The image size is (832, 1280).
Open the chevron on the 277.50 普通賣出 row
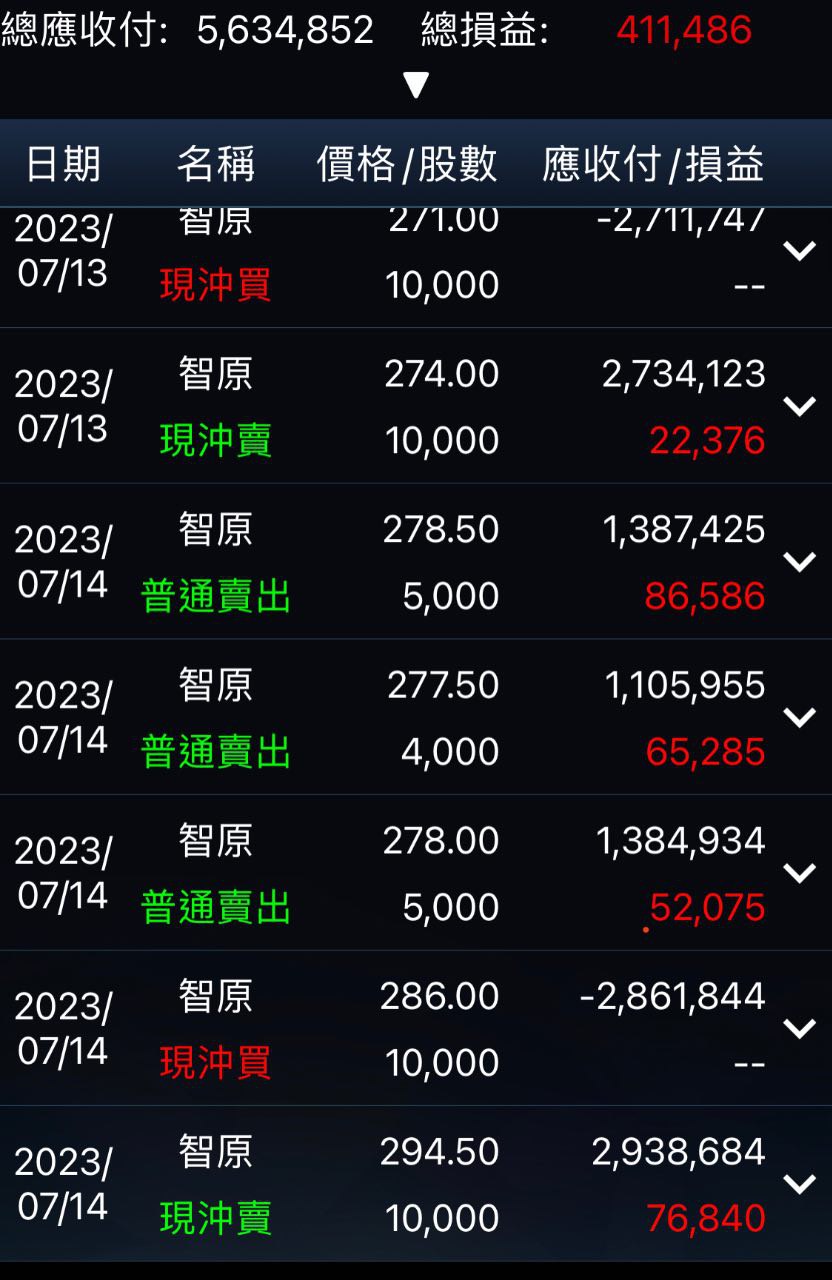pyautogui.click(x=799, y=717)
